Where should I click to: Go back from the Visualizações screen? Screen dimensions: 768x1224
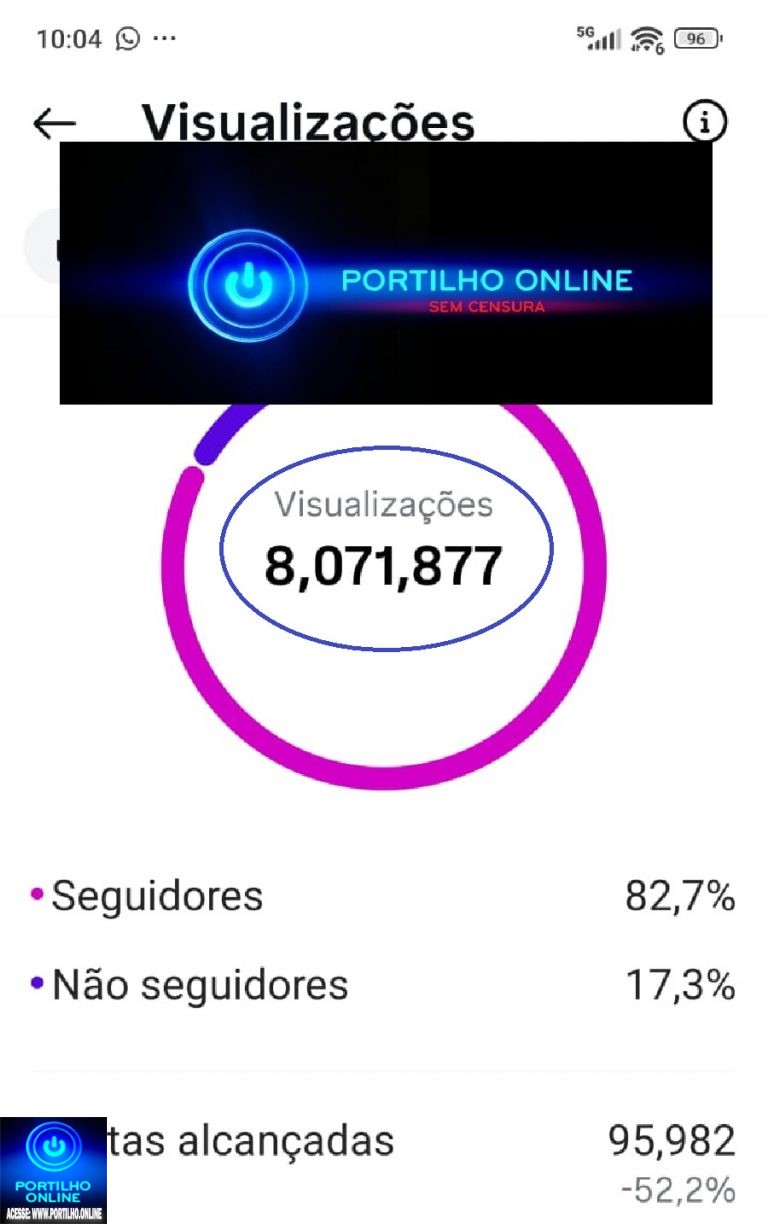pyautogui.click(x=54, y=123)
